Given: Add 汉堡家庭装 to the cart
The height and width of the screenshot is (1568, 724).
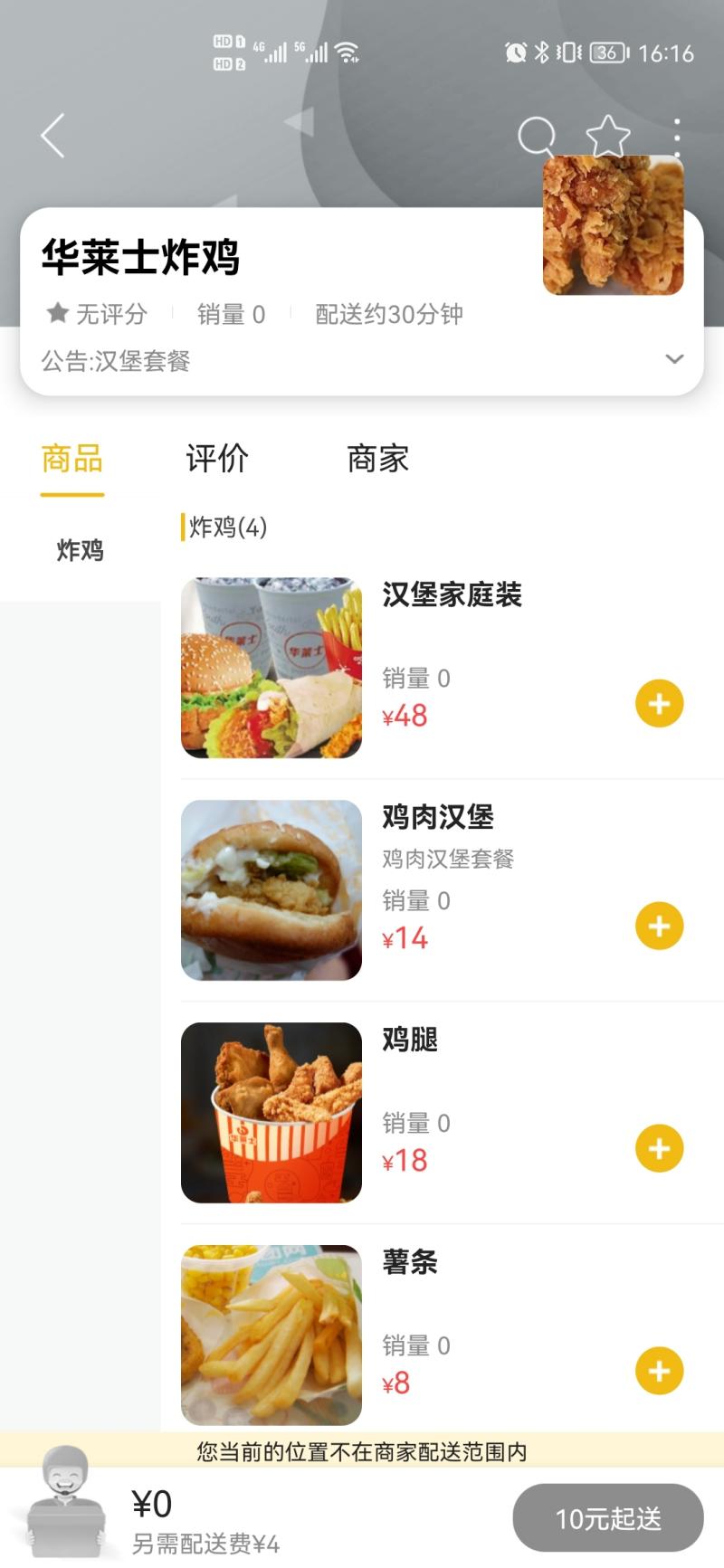Looking at the screenshot, I should pyautogui.click(x=659, y=704).
